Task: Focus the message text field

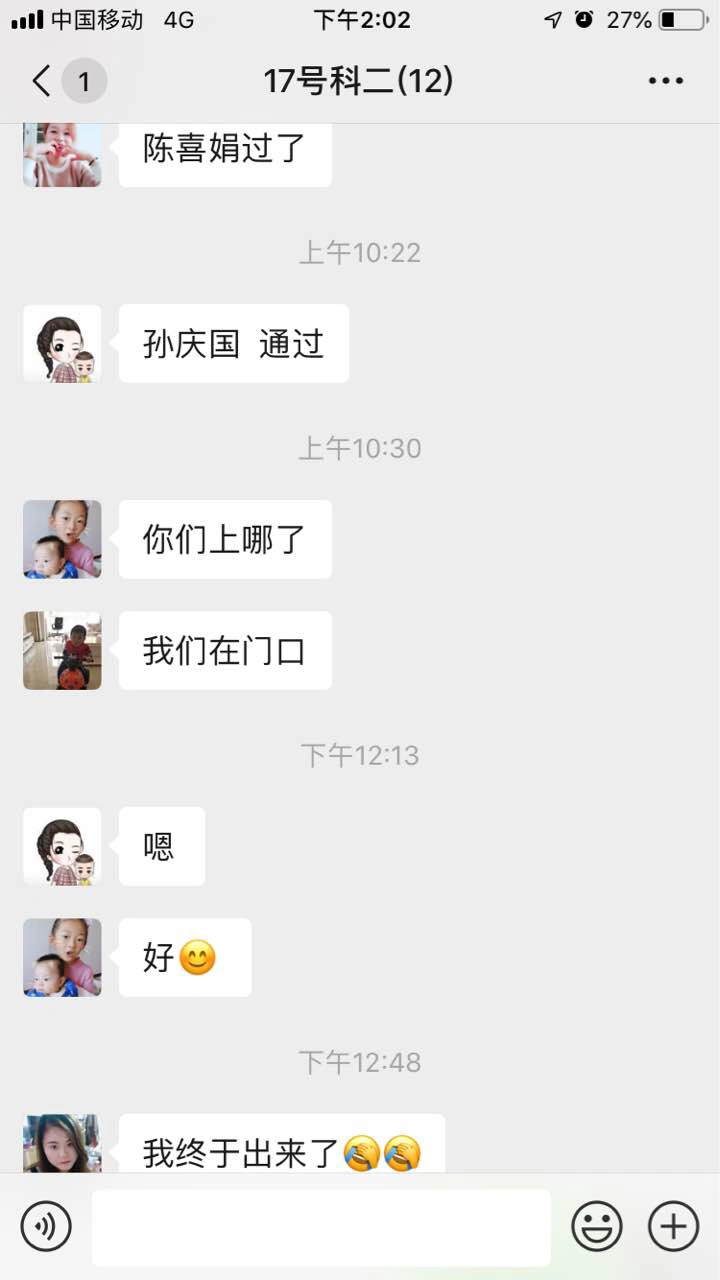Action: pos(321,1227)
